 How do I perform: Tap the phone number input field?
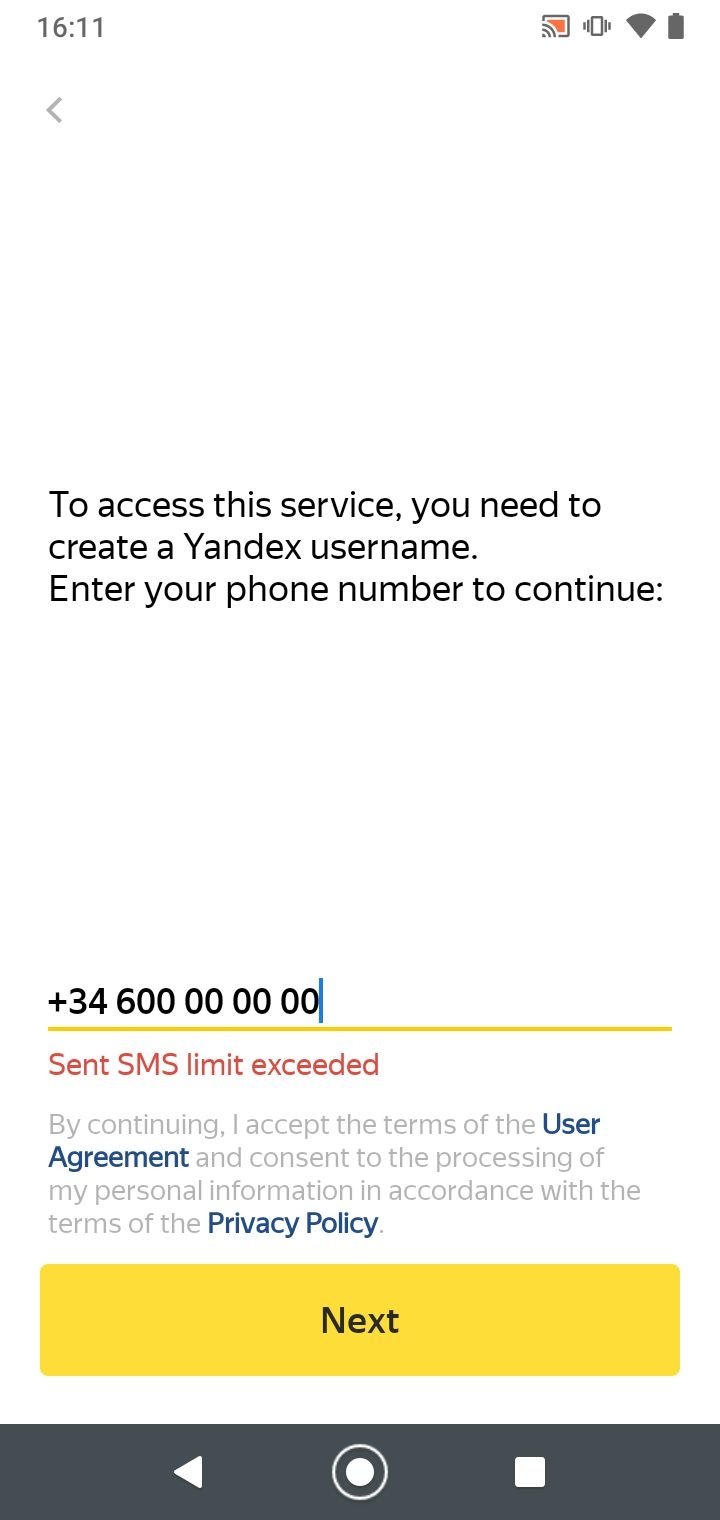coord(360,1001)
